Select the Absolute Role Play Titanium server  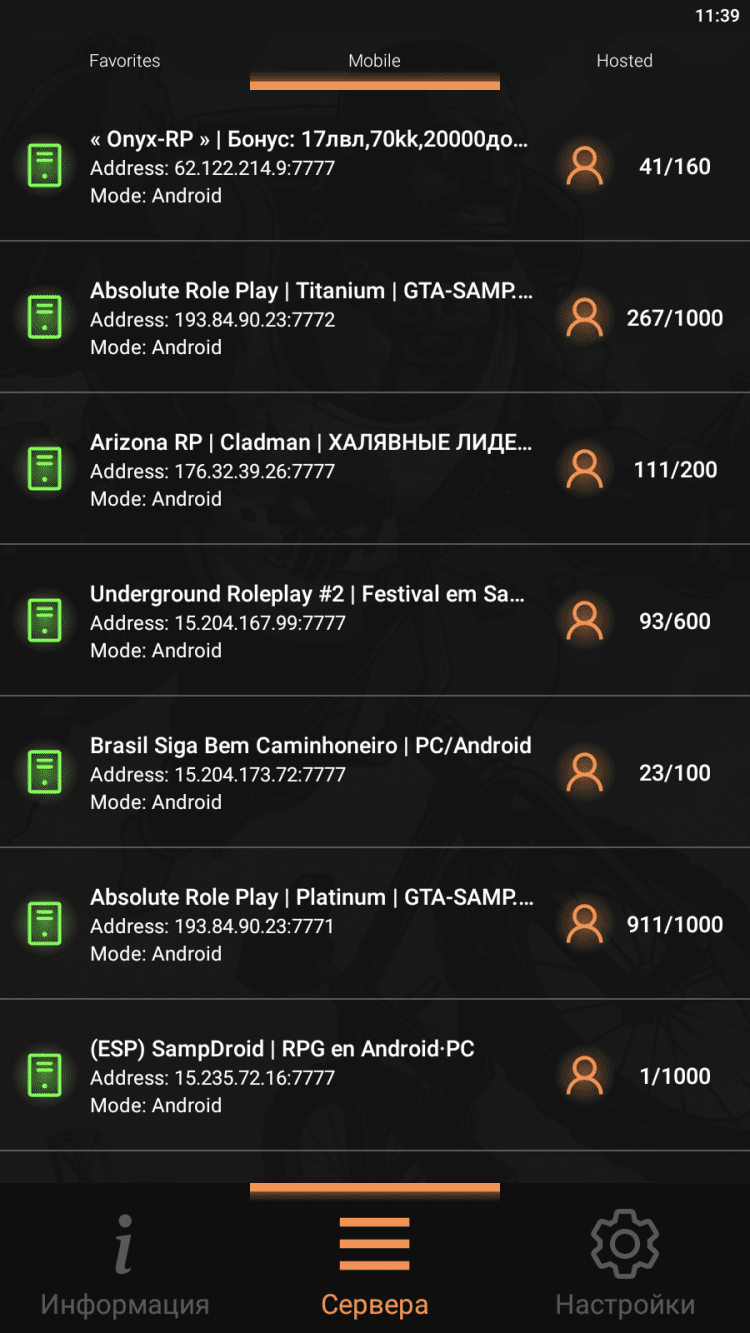[x=310, y=318]
